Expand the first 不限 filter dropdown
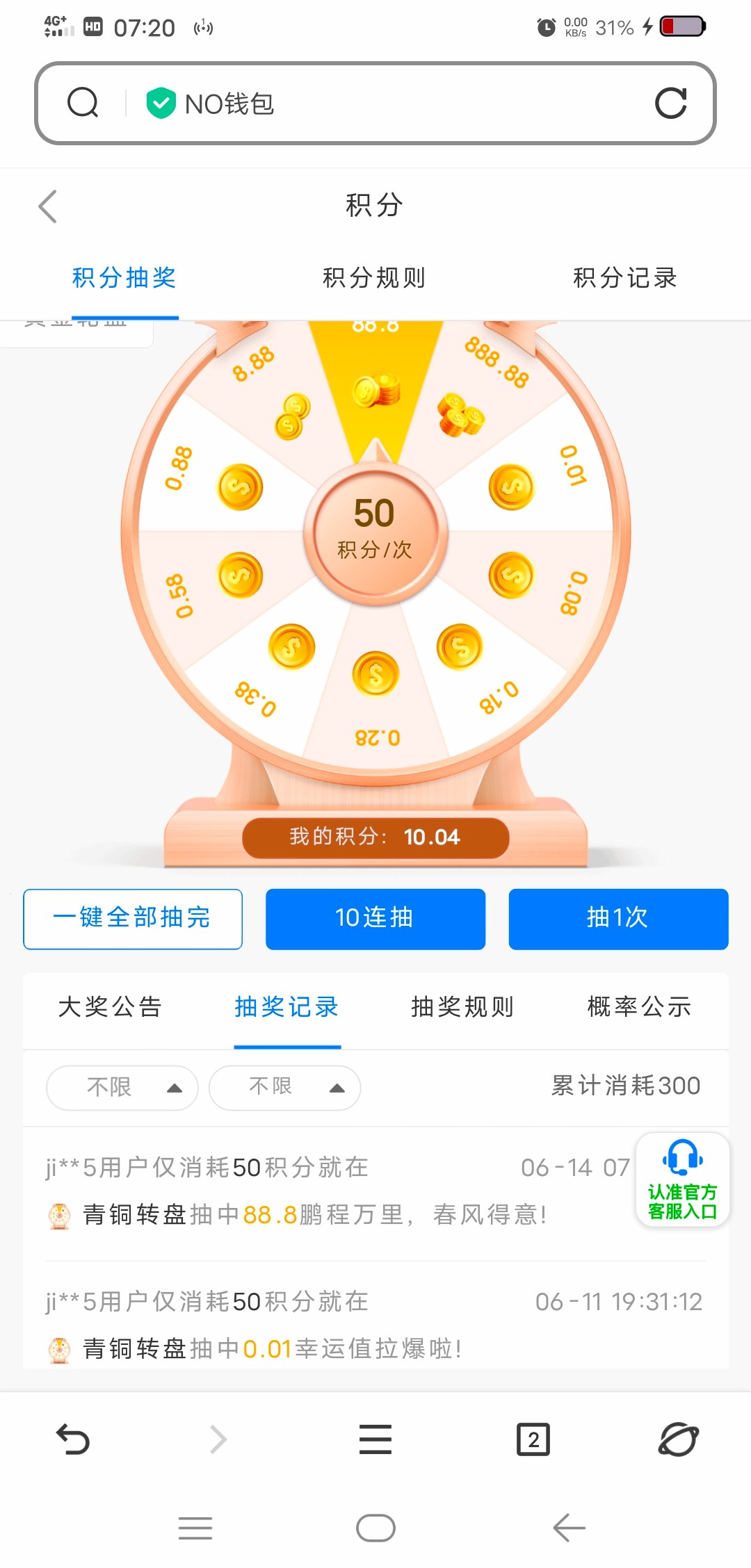751x1568 pixels. [x=122, y=1087]
